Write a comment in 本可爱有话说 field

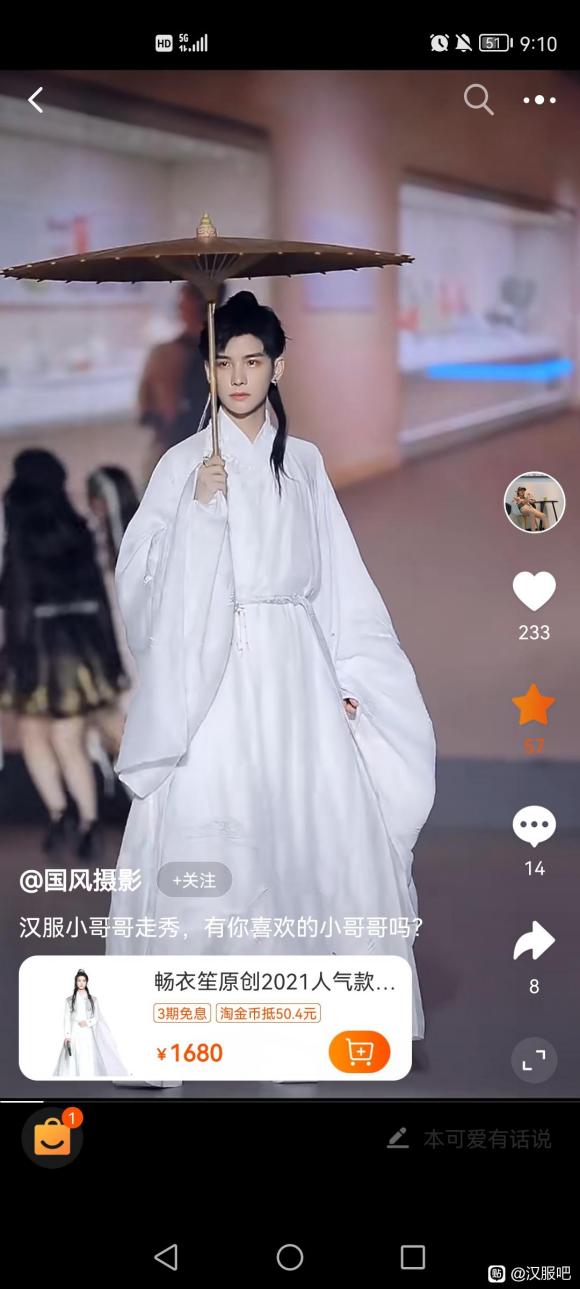pyautogui.click(x=469, y=1138)
